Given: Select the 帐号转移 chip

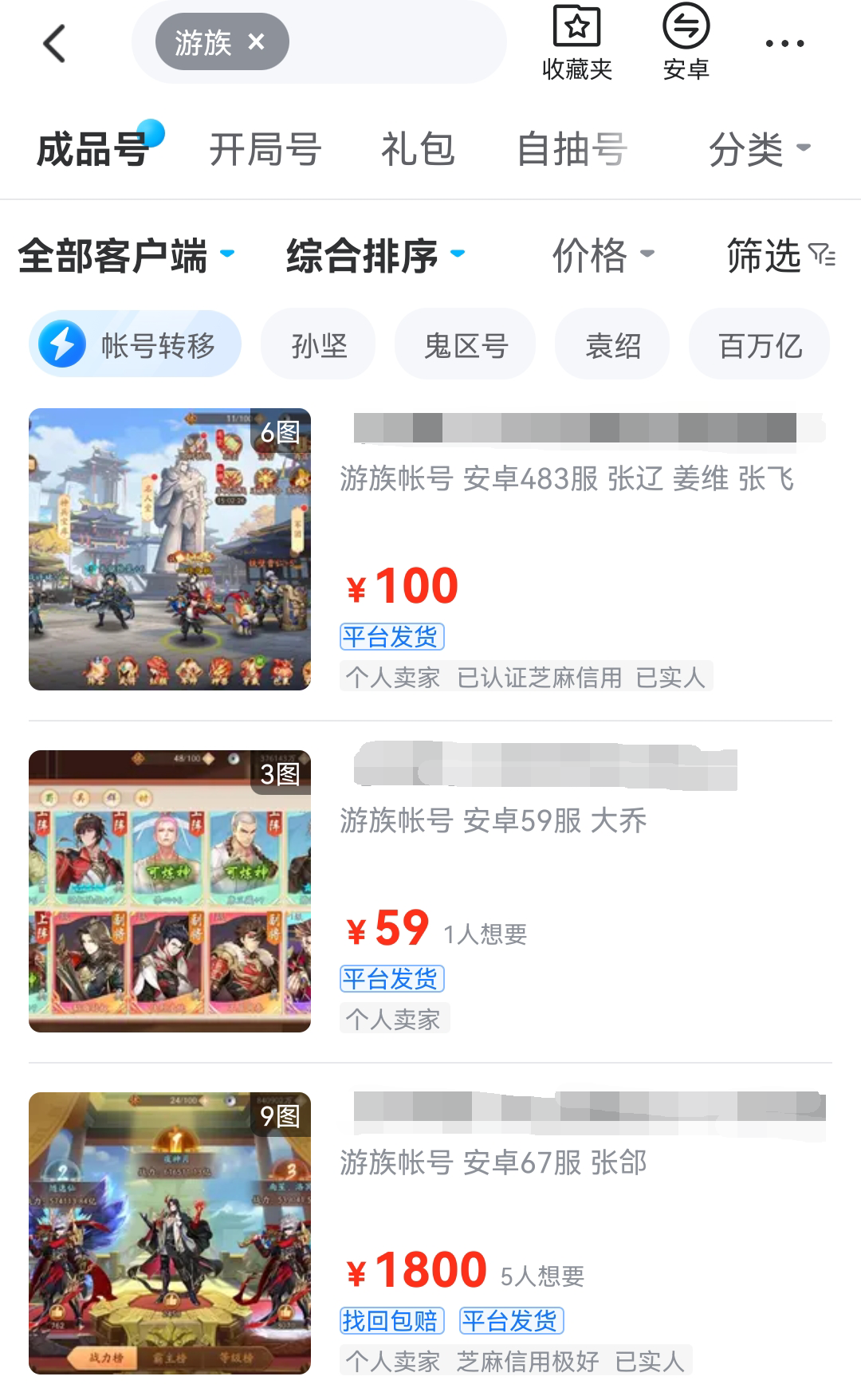Looking at the screenshot, I should 136,345.
